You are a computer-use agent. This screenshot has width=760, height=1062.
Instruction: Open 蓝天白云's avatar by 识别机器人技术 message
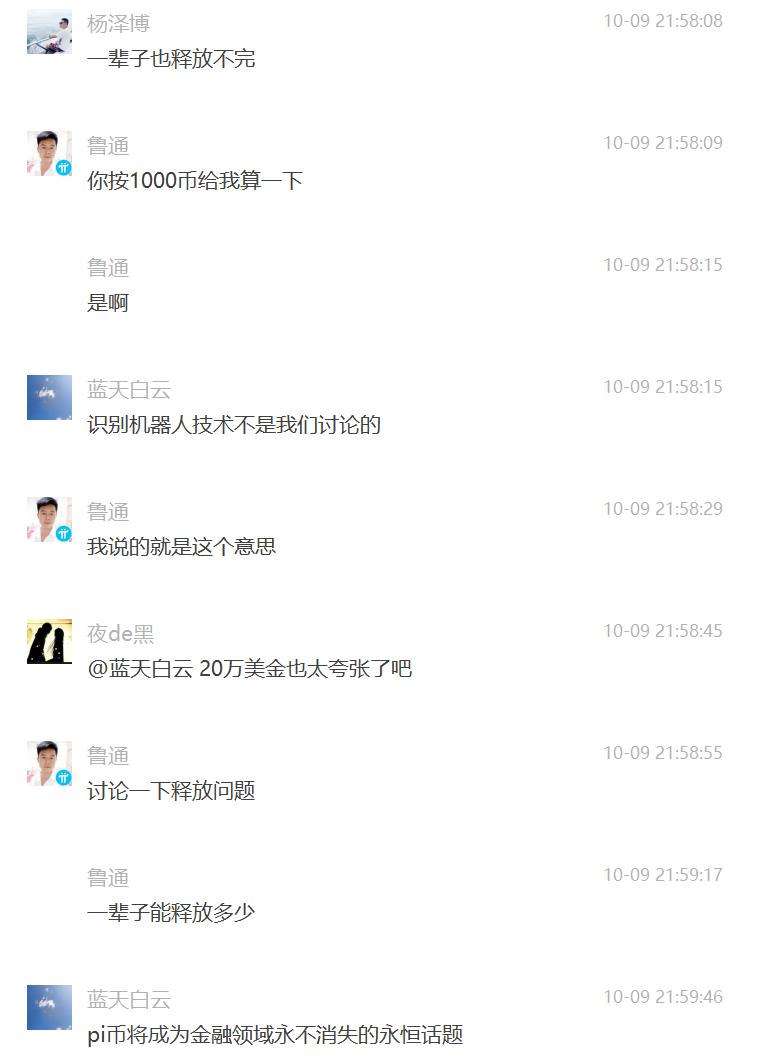coord(49,398)
